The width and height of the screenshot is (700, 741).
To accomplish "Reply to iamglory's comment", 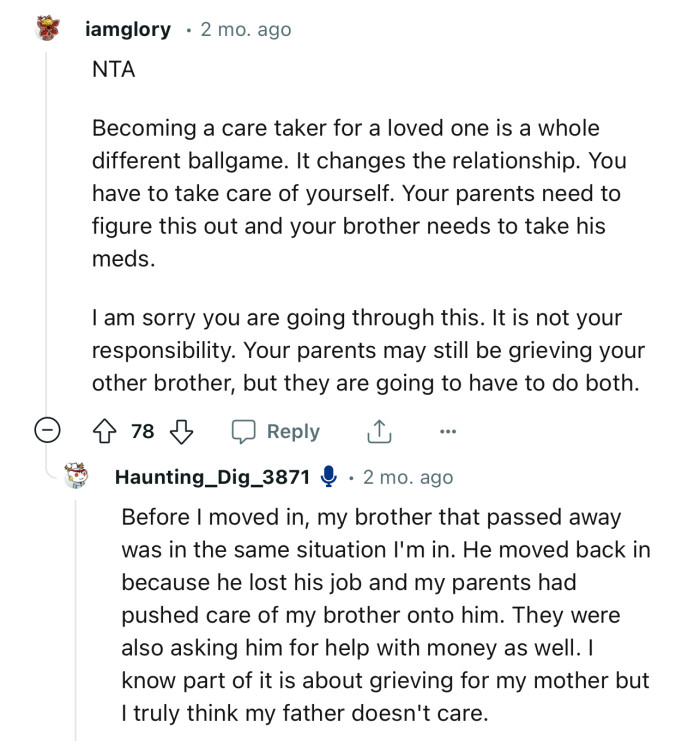I will tap(275, 432).
